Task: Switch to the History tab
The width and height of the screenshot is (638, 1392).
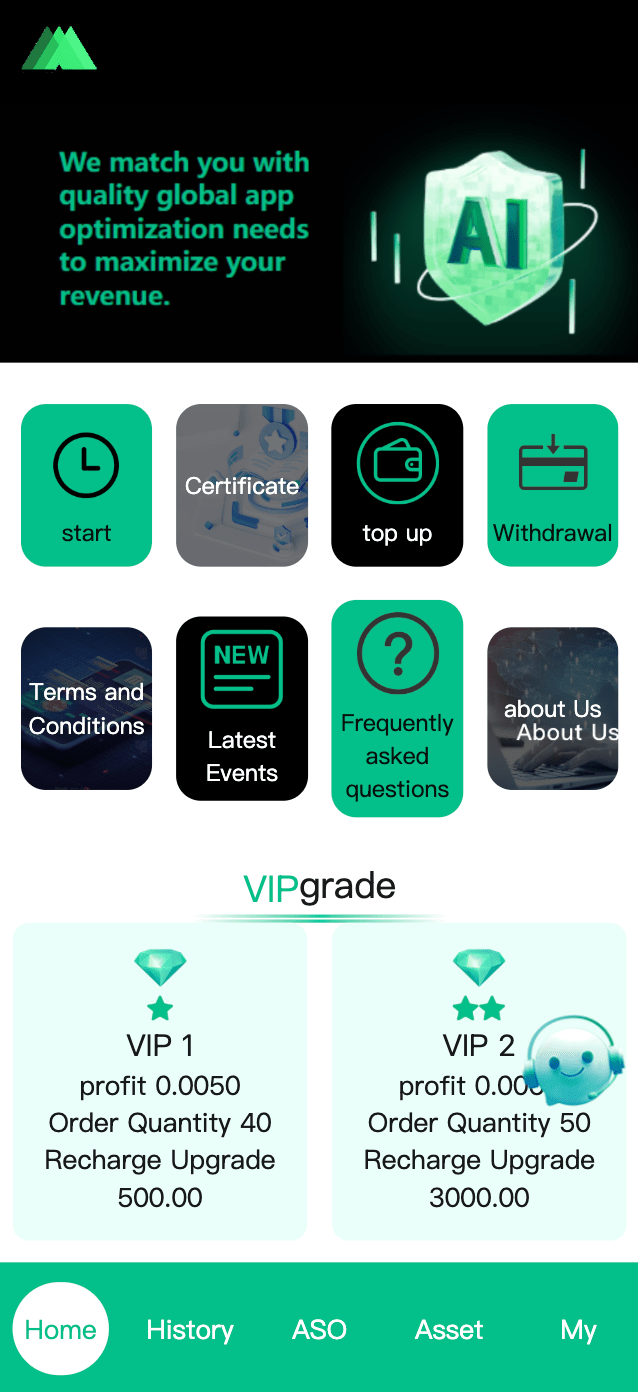Action: coord(190,1329)
